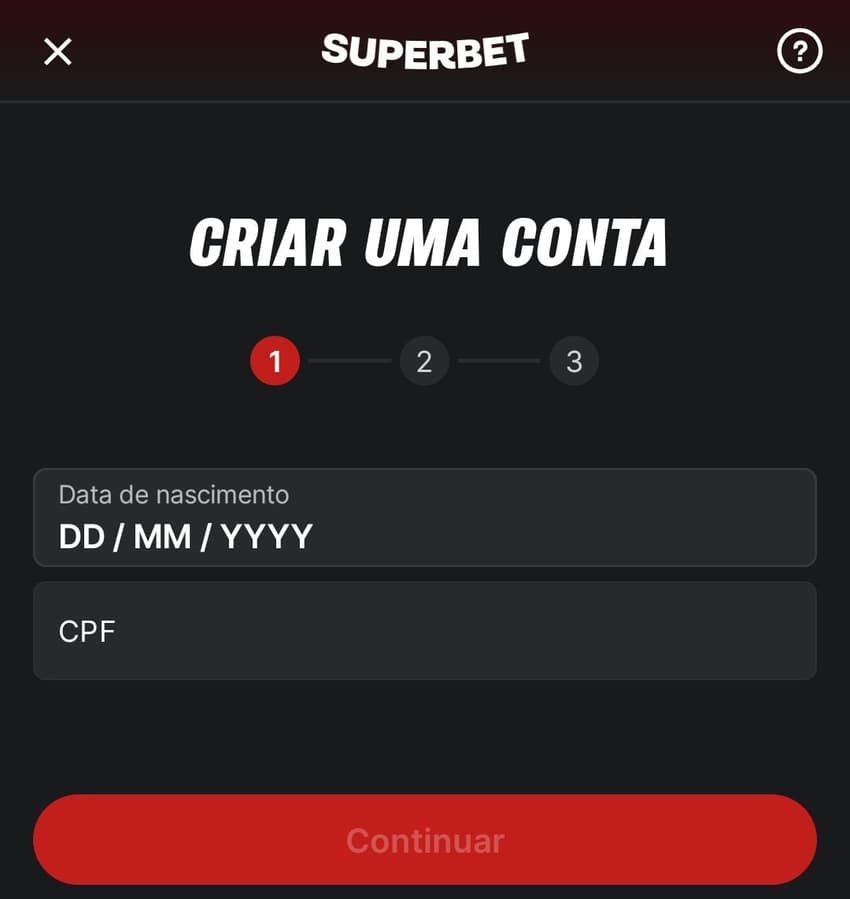Select the CPF input field
This screenshot has width=850, height=899.
(424, 630)
